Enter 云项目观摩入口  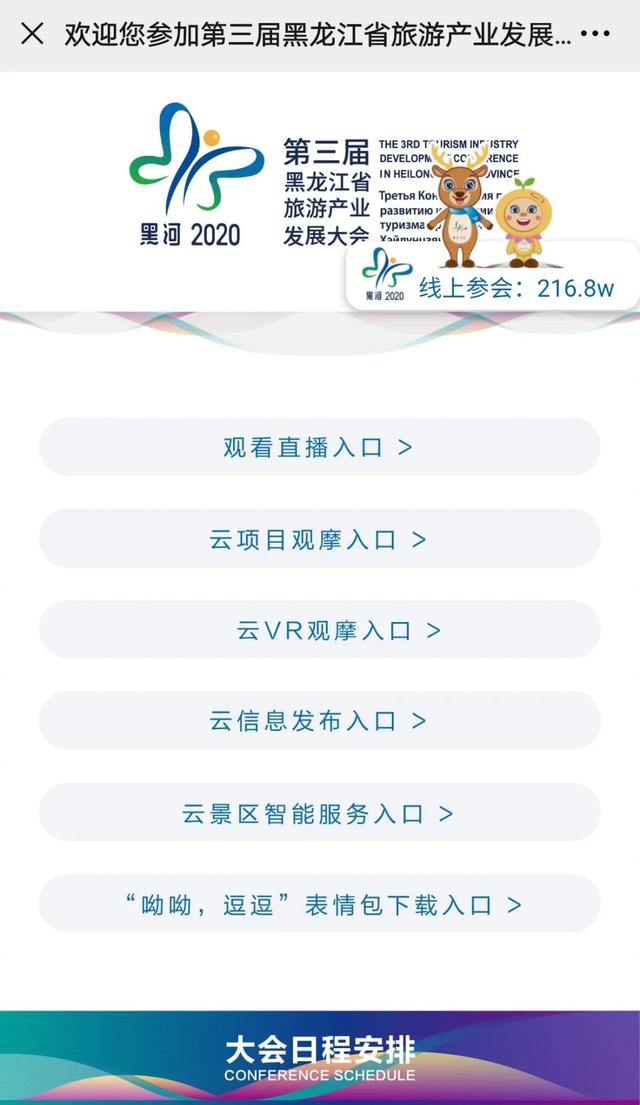[319, 538]
